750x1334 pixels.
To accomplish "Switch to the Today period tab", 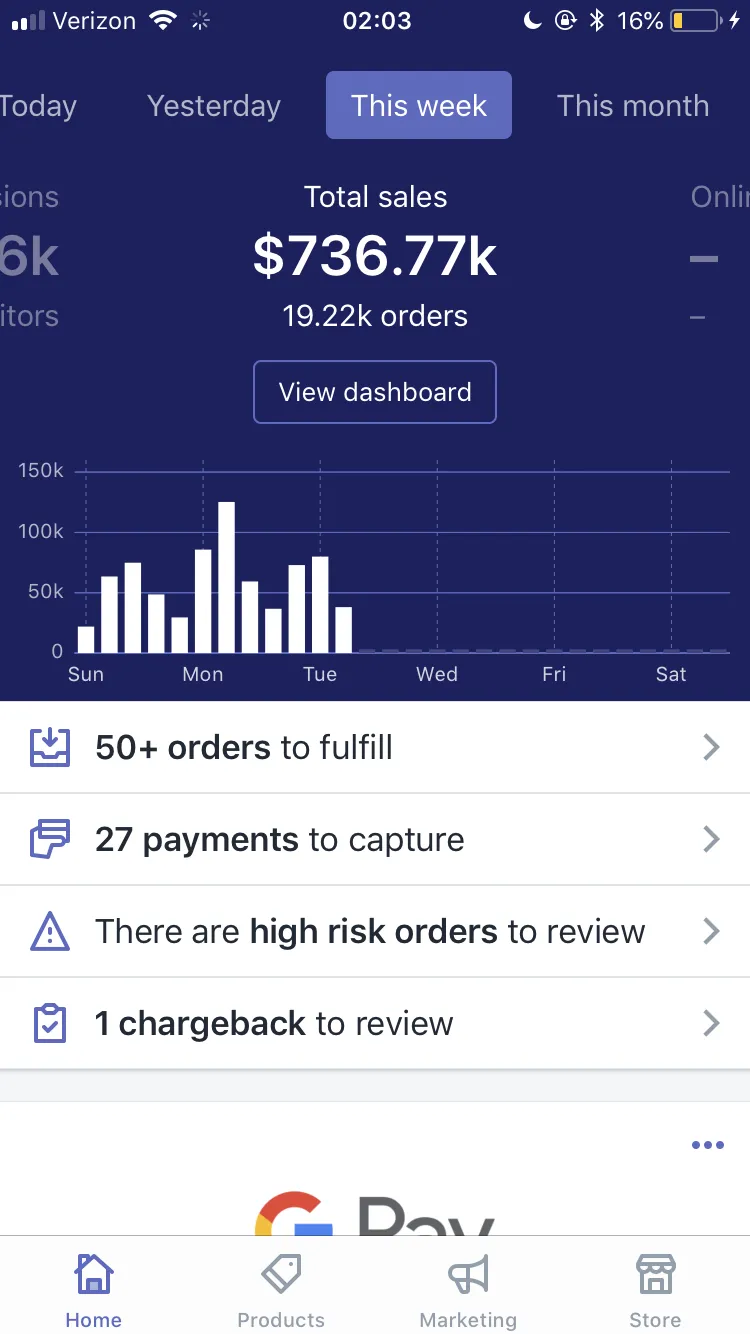I will tap(38, 106).
